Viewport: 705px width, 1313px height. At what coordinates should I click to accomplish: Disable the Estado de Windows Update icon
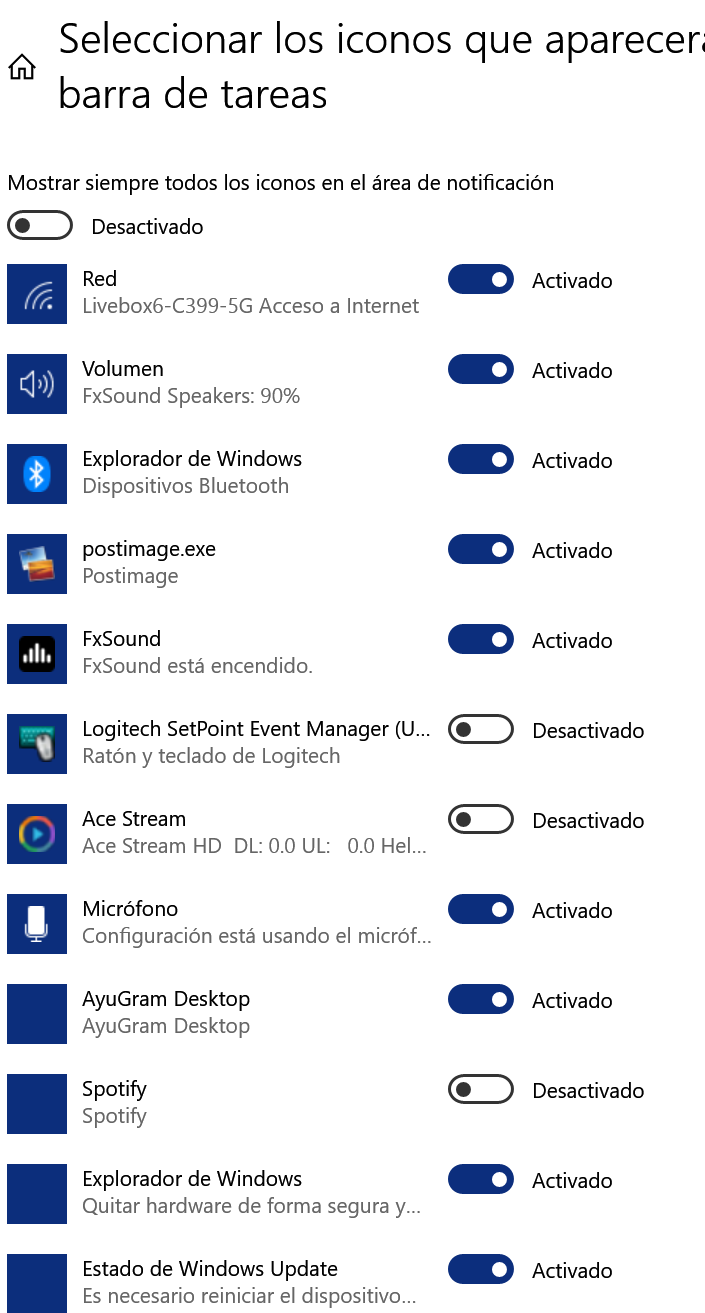coord(481,1270)
